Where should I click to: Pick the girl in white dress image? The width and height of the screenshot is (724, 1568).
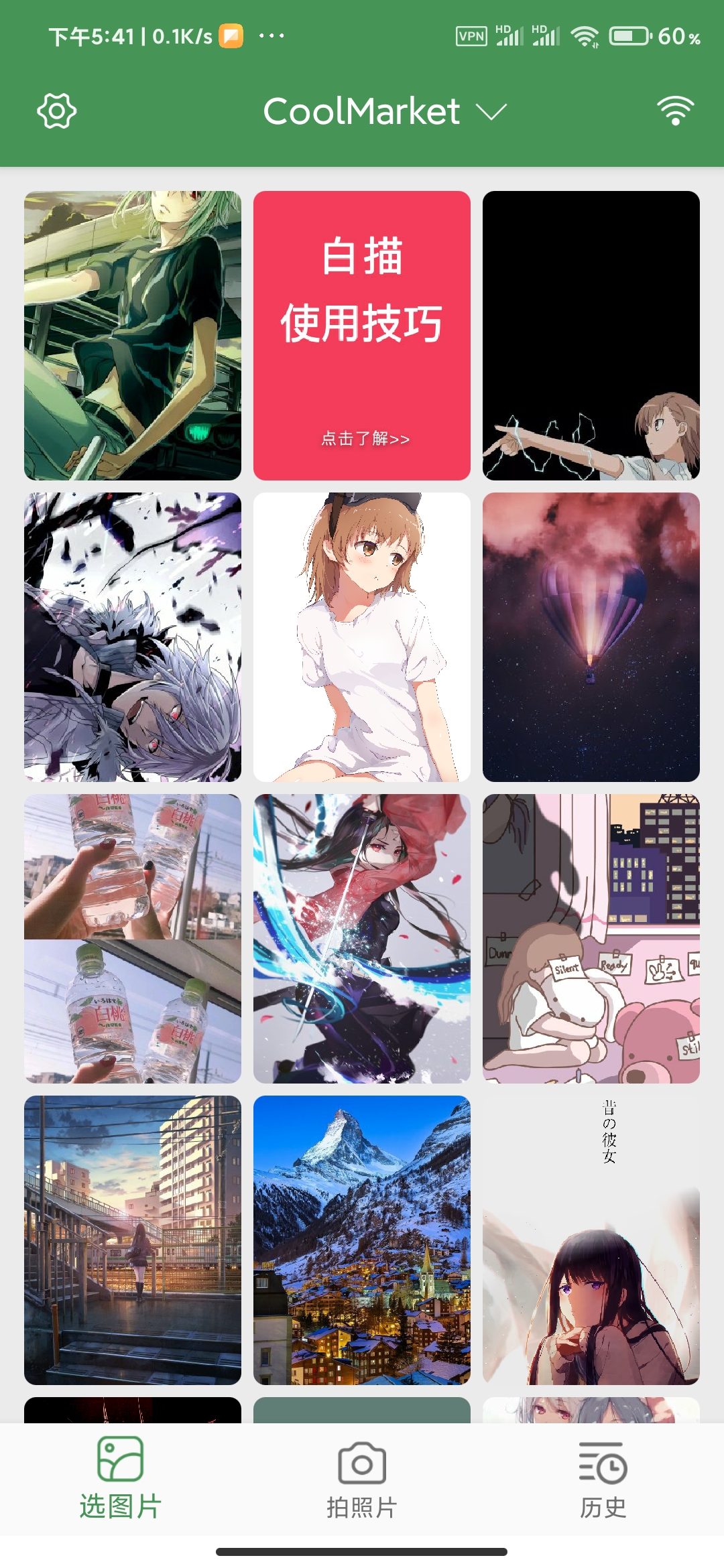[x=362, y=637]
